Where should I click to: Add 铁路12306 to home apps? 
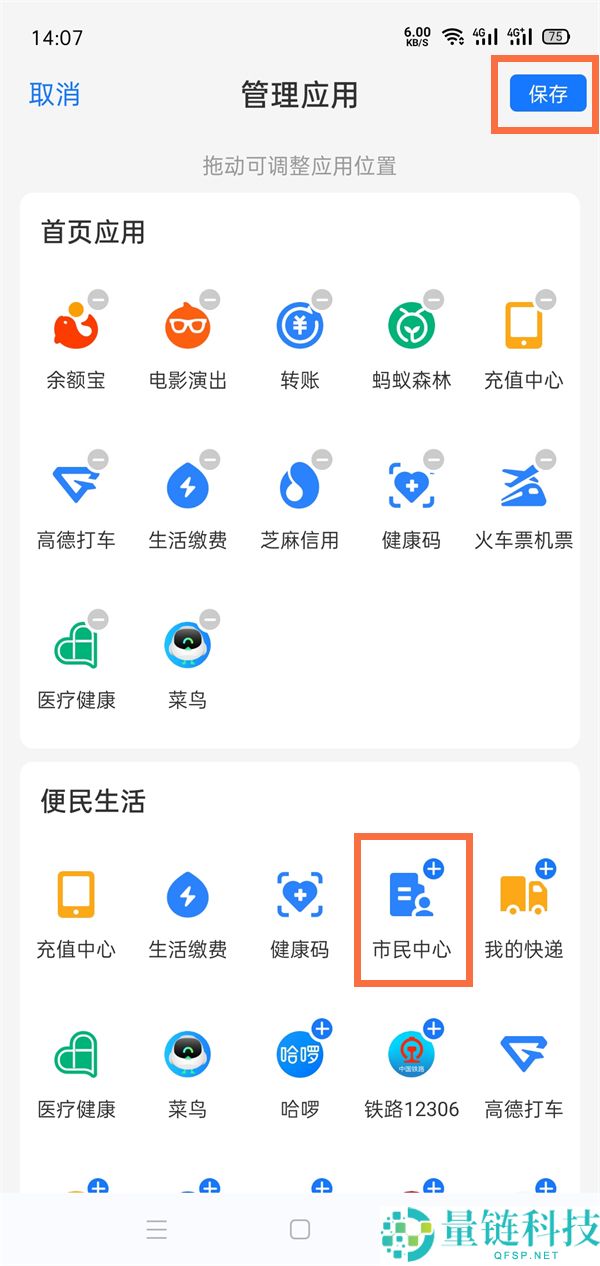pos(434,1029)
